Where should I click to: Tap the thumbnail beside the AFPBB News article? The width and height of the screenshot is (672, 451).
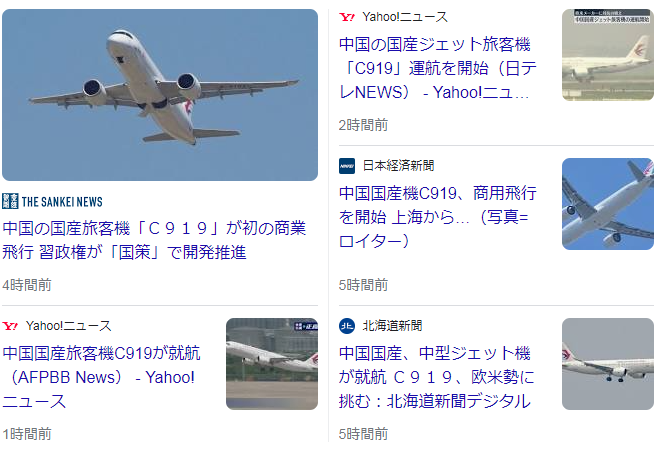pos(271,364)
